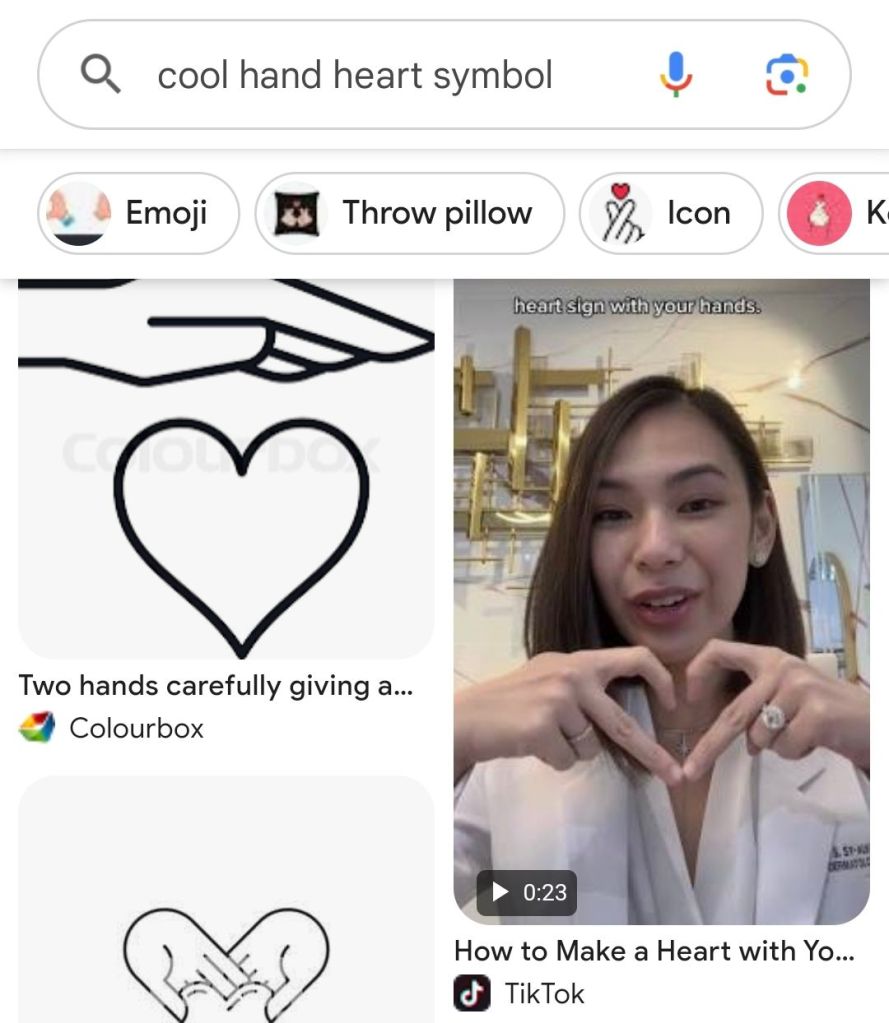Open Google Lens camera search
This screenshot has width=889, height=1023.
click(x=786, y=75)
